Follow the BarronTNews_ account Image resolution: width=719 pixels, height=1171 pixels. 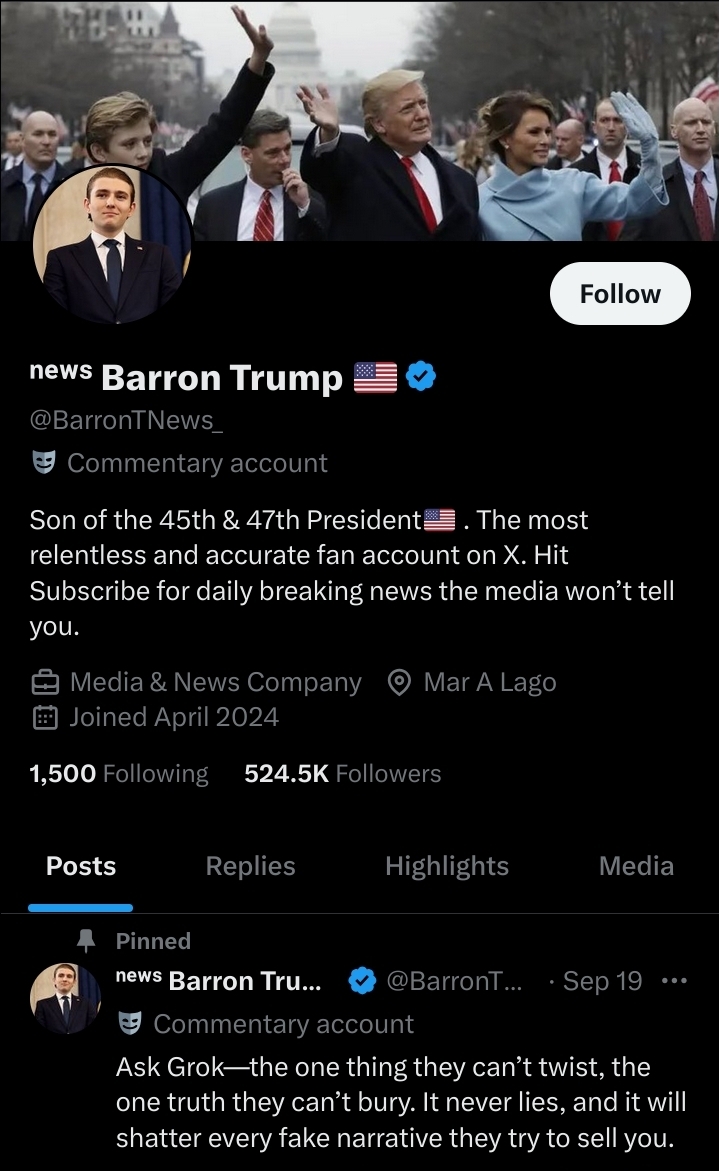620,294
